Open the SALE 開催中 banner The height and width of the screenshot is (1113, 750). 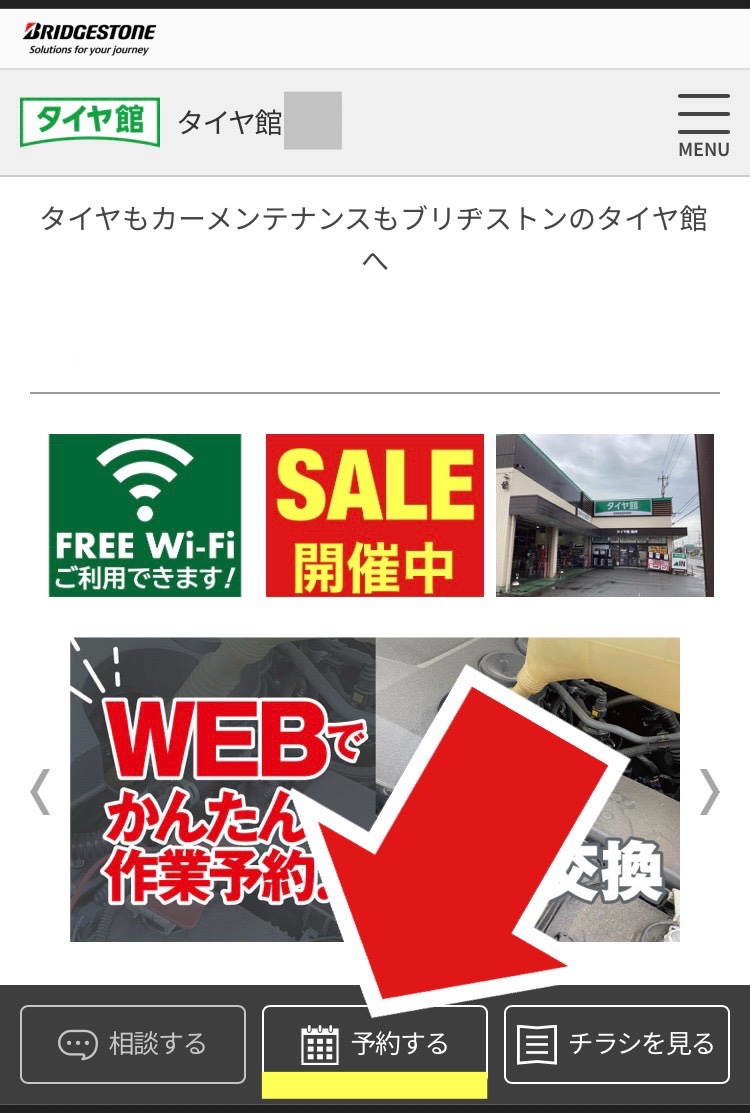pos(375,515)
